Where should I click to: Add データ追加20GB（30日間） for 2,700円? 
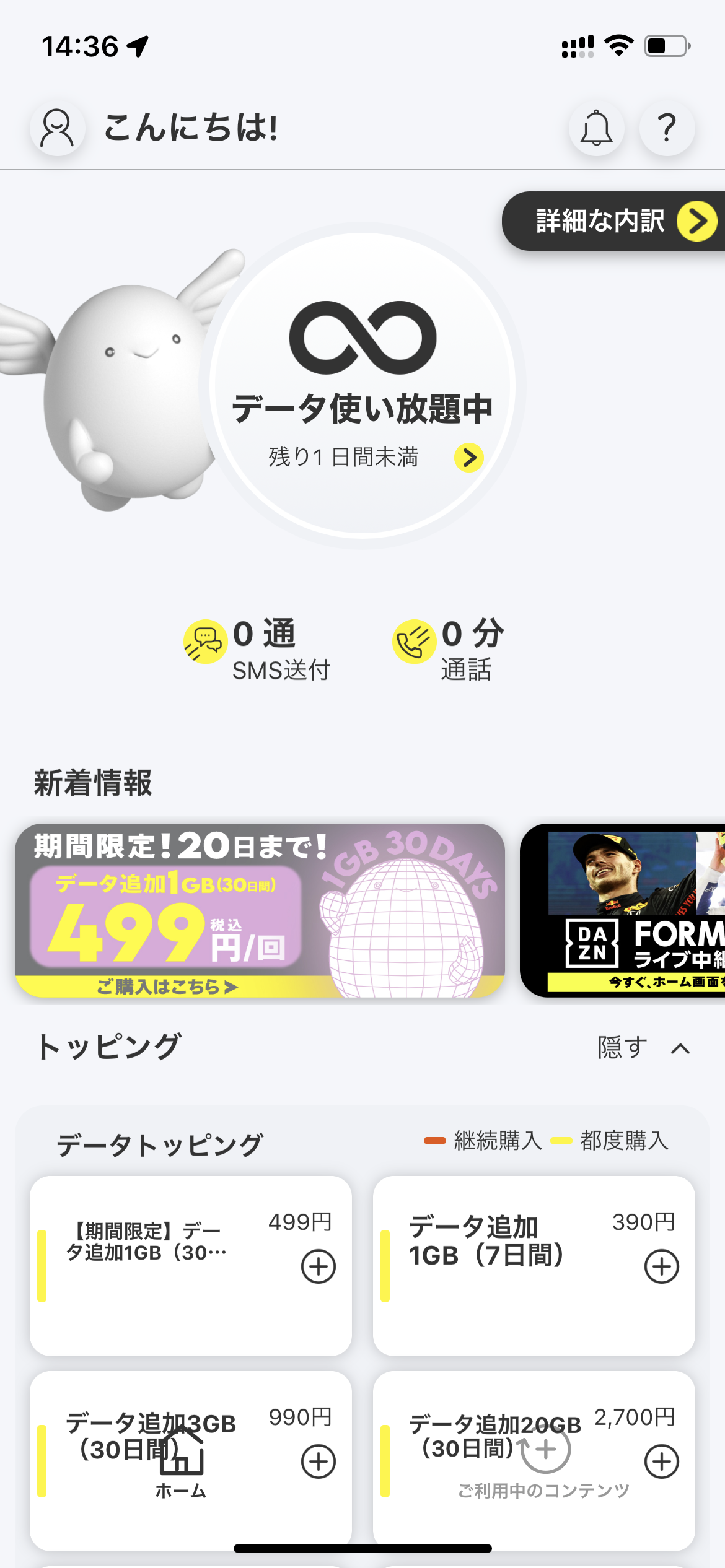pos(662,1461)
